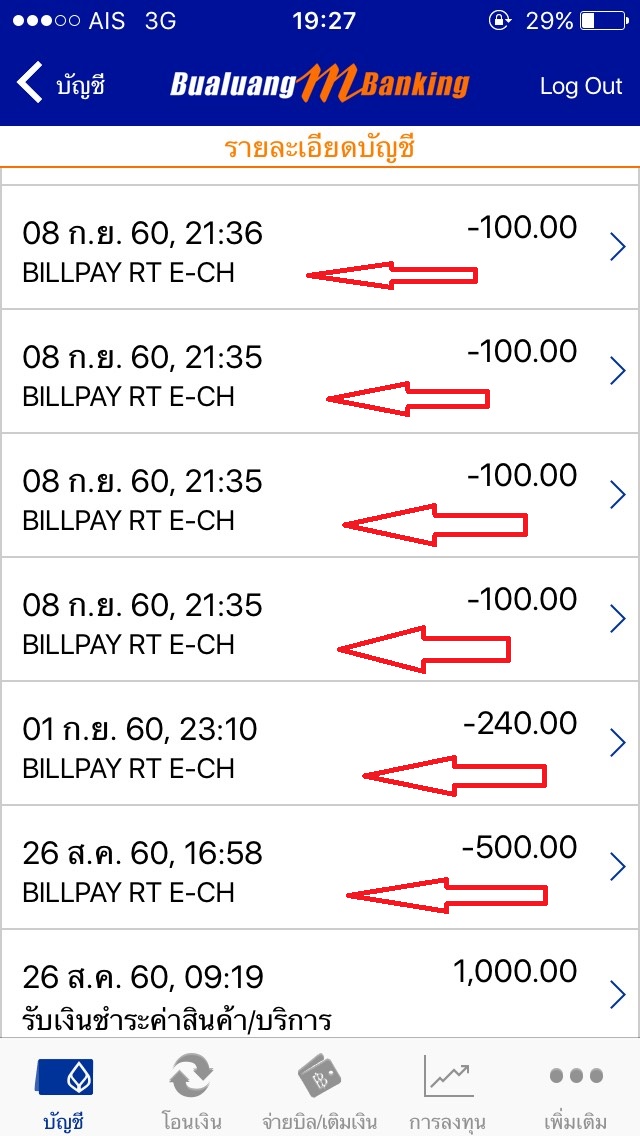
Task: Open the 08 ก.ย. 60, 21:36 transaction
Action: tap(320, 248)
